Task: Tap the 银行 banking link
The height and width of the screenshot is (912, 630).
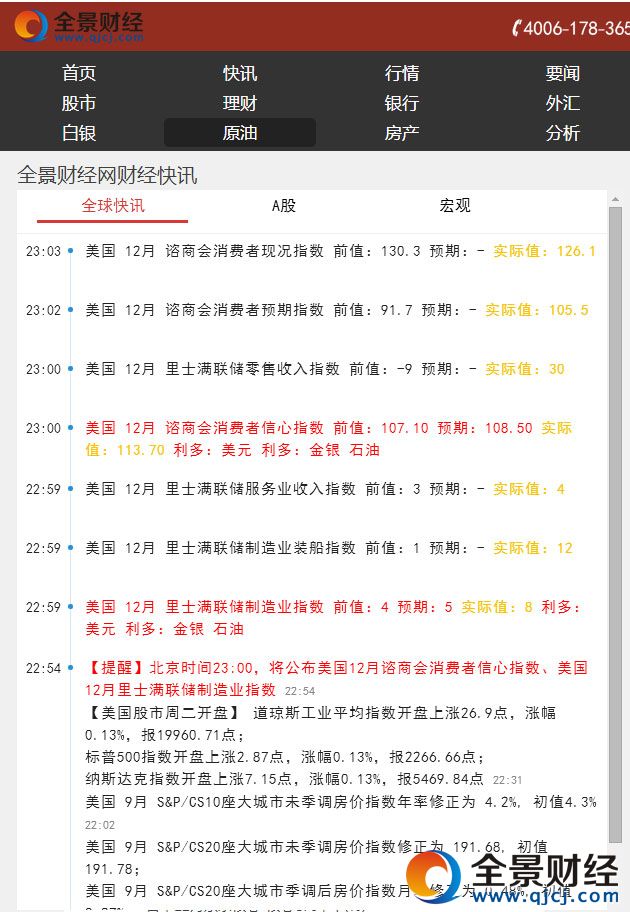Action: pyautogui.click(x=401, y=103)
